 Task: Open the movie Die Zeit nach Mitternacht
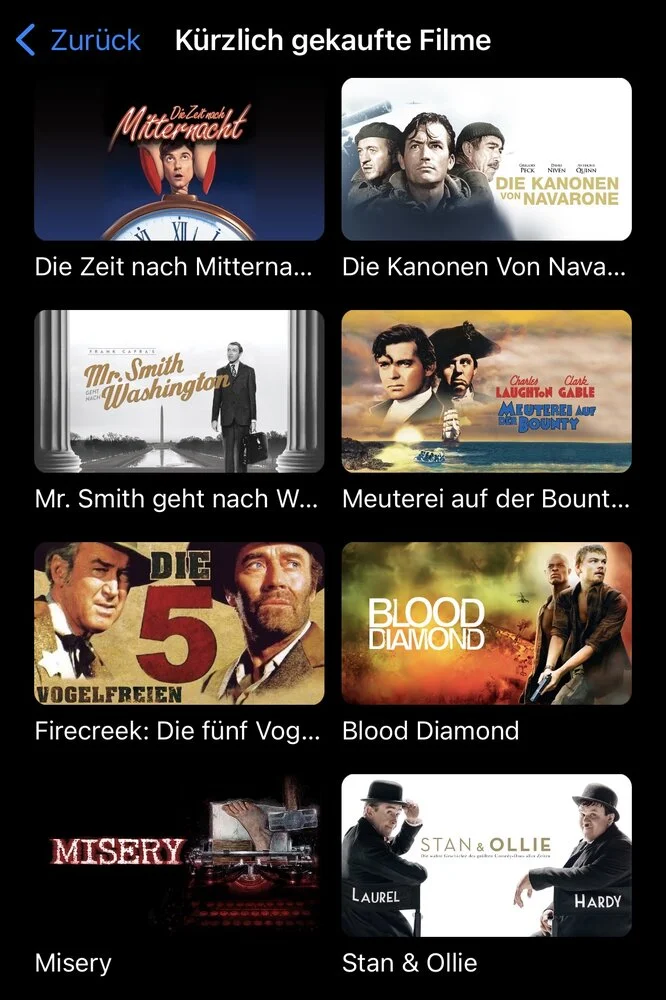point(179,160)
